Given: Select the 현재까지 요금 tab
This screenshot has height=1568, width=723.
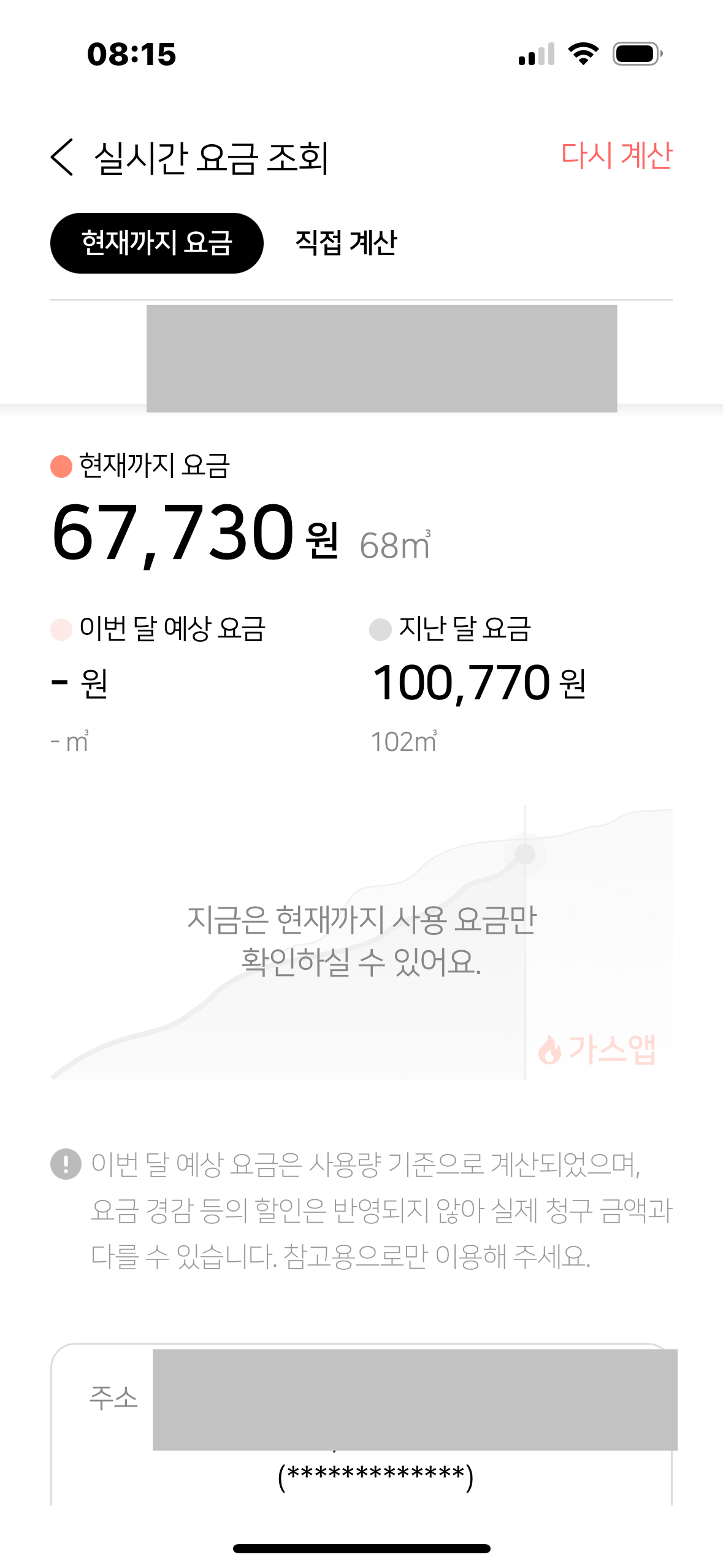Looking at the screenshot, I should coord(157,243).
